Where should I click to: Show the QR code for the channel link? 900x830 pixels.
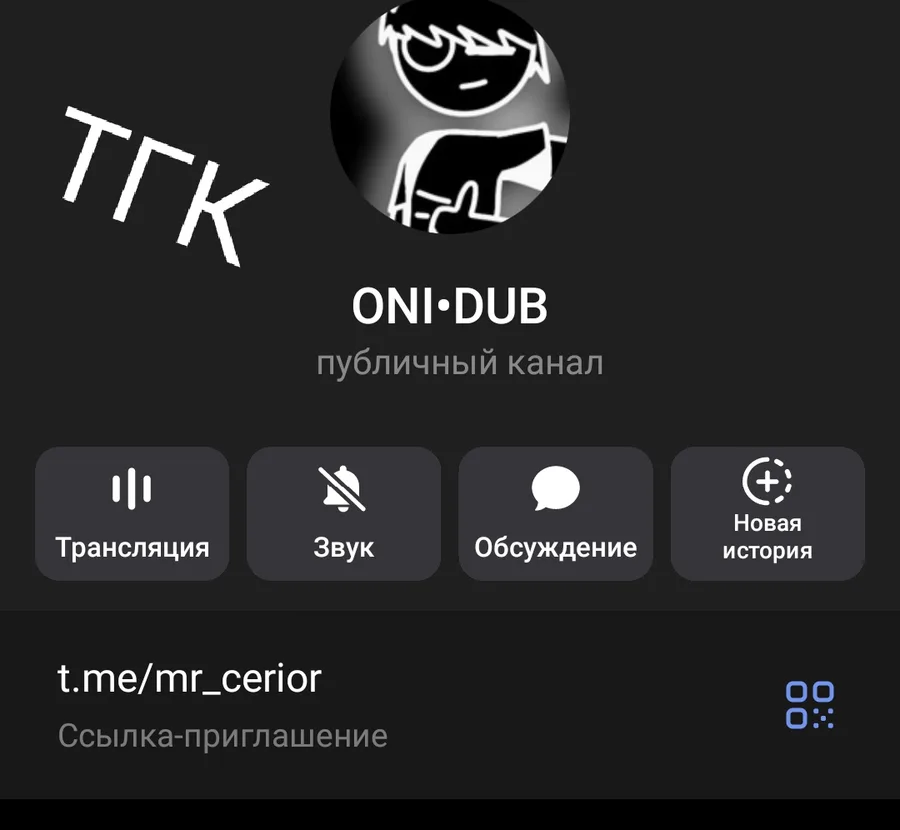coord(809,705)
